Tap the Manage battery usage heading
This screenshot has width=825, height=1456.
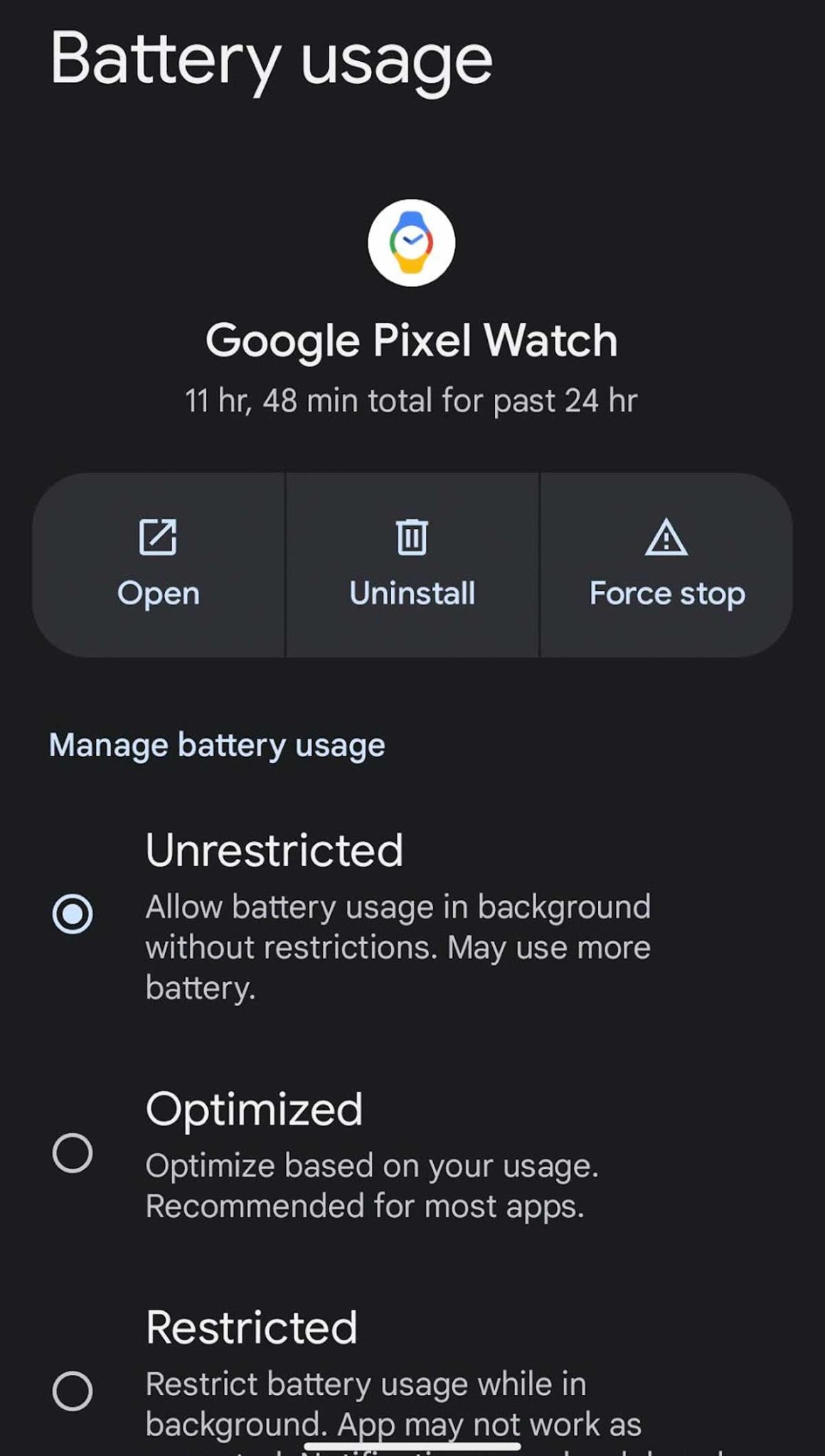pyautogui.click(x=215, y=744)
